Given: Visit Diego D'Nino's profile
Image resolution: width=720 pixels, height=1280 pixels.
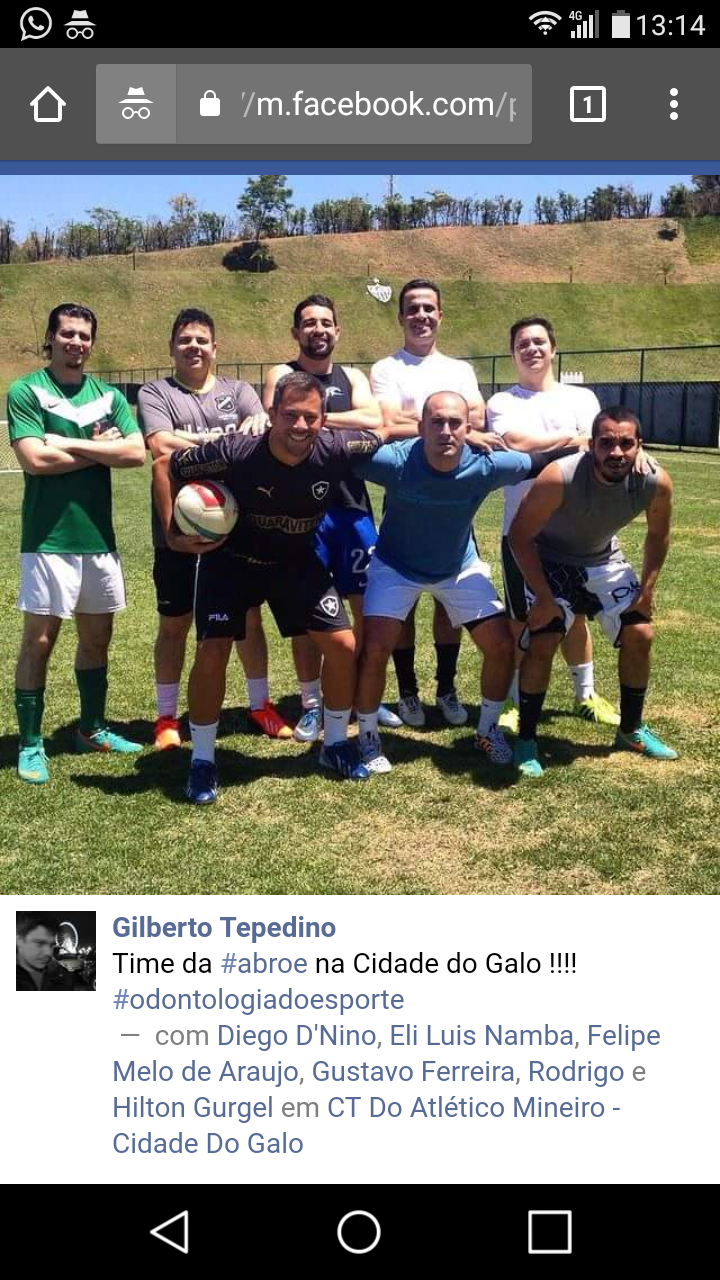Looking at the screenshot, I should pyautogui.click(x=295, y=1036).
